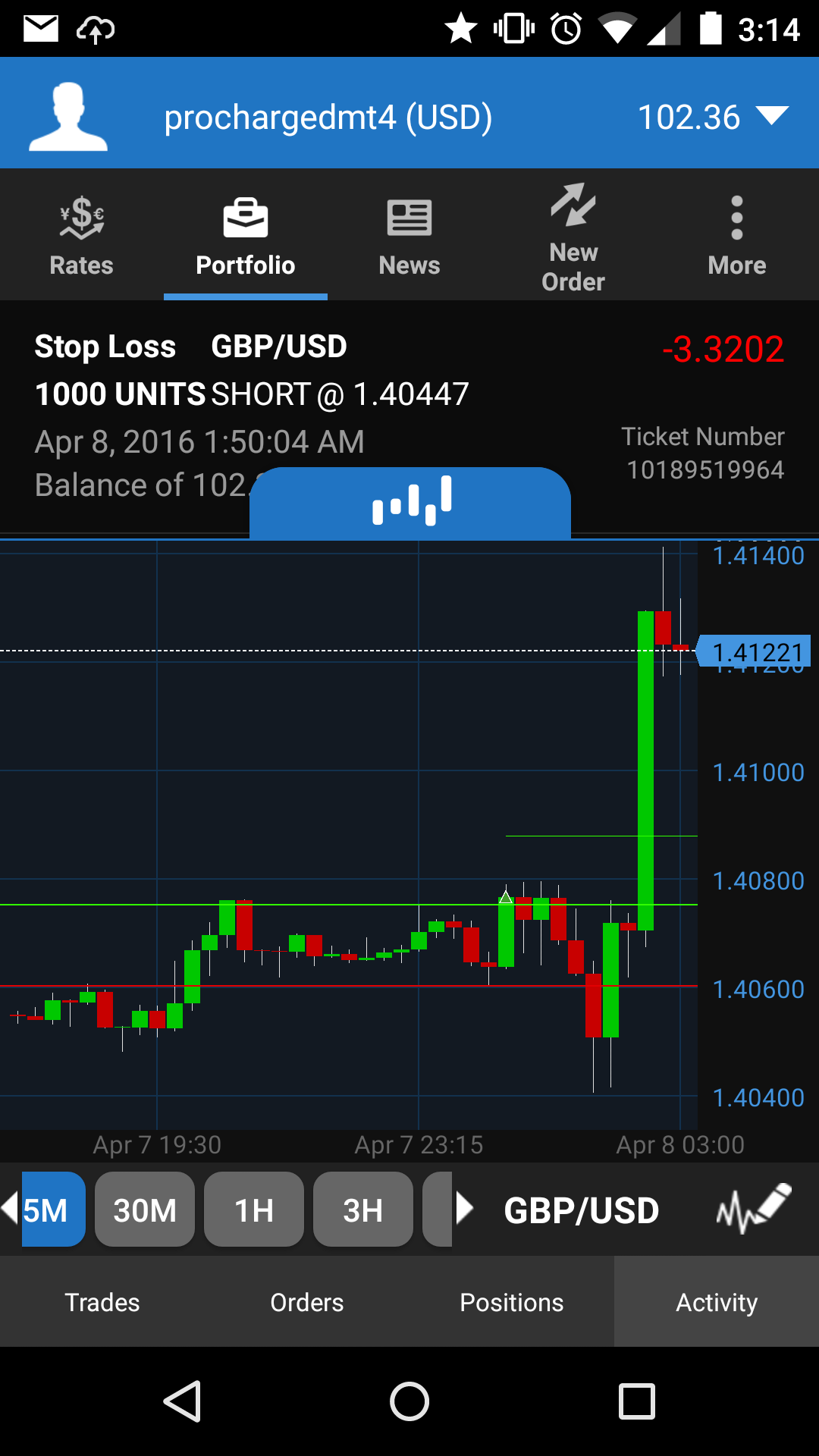The height and width of the screenshot is (1456, 819).
Task: Select the 30M timeframe
Action: [x=145, y=1210]
